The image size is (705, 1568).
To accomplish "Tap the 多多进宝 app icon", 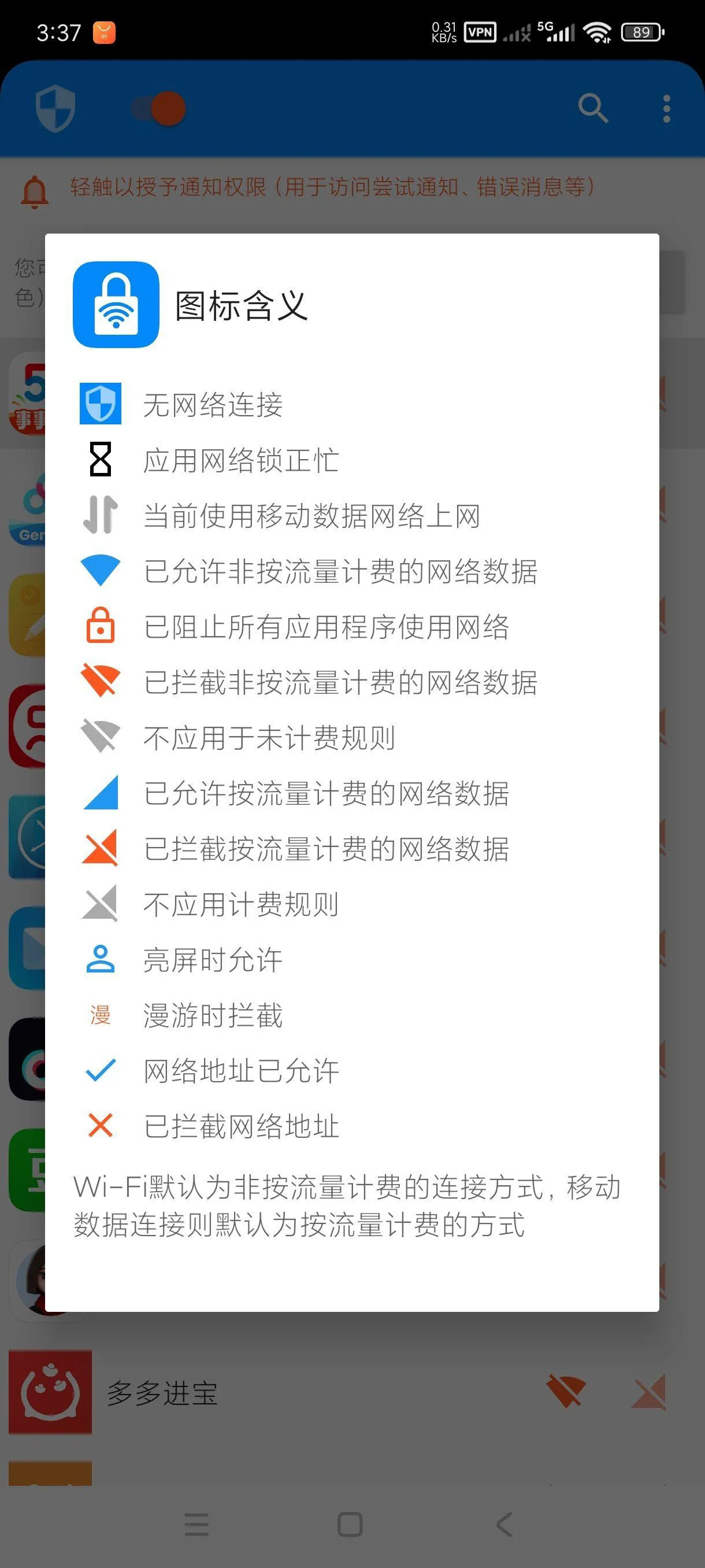I will tap(50, 1394).
